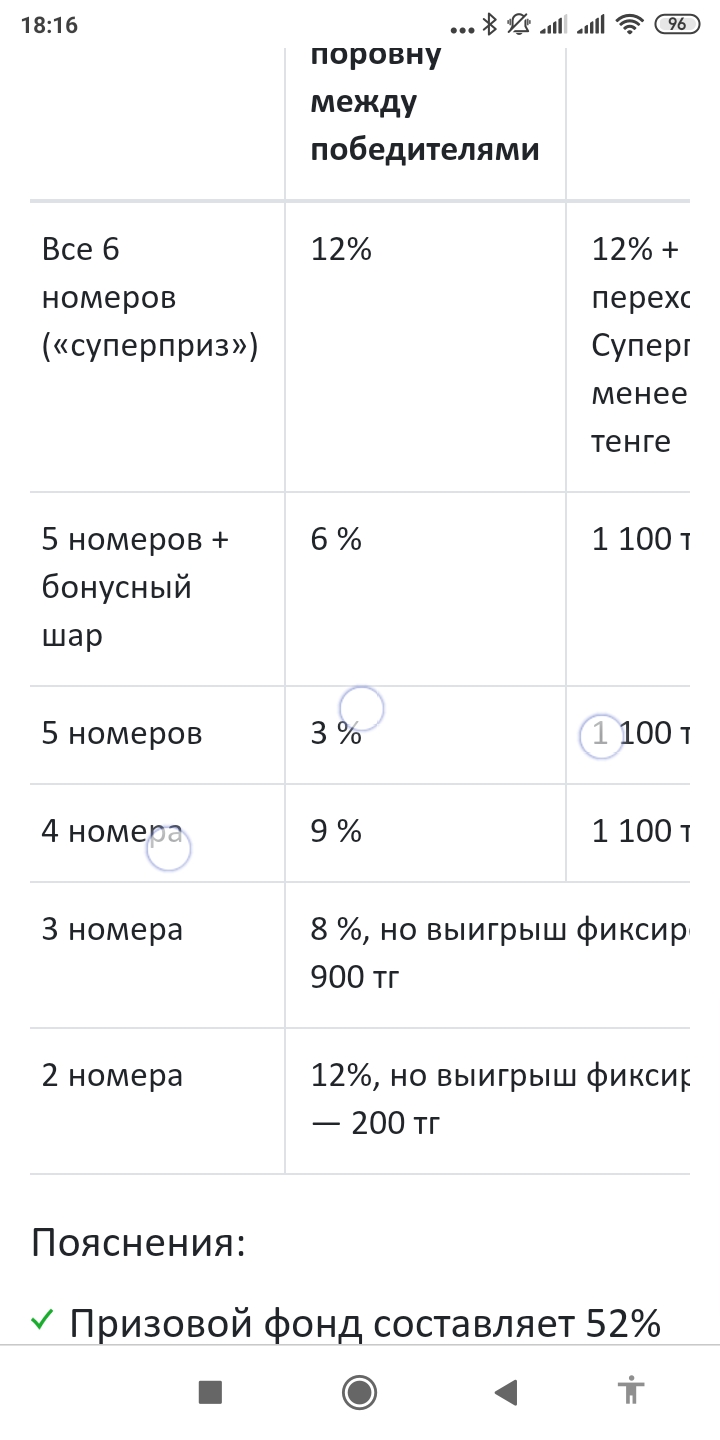Tap the system back button

506,1392
